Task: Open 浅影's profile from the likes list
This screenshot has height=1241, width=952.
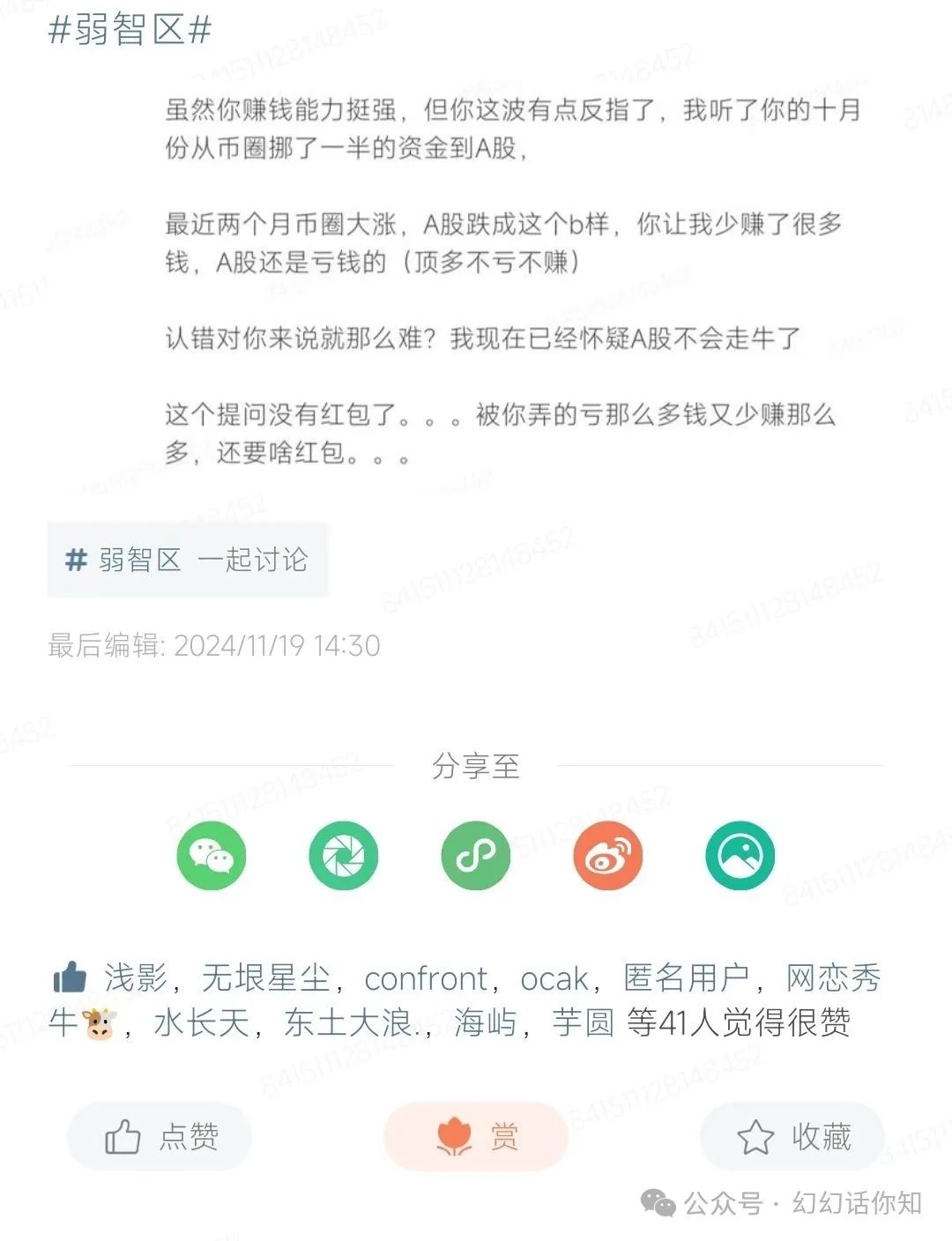Action: tap(135, 978)
